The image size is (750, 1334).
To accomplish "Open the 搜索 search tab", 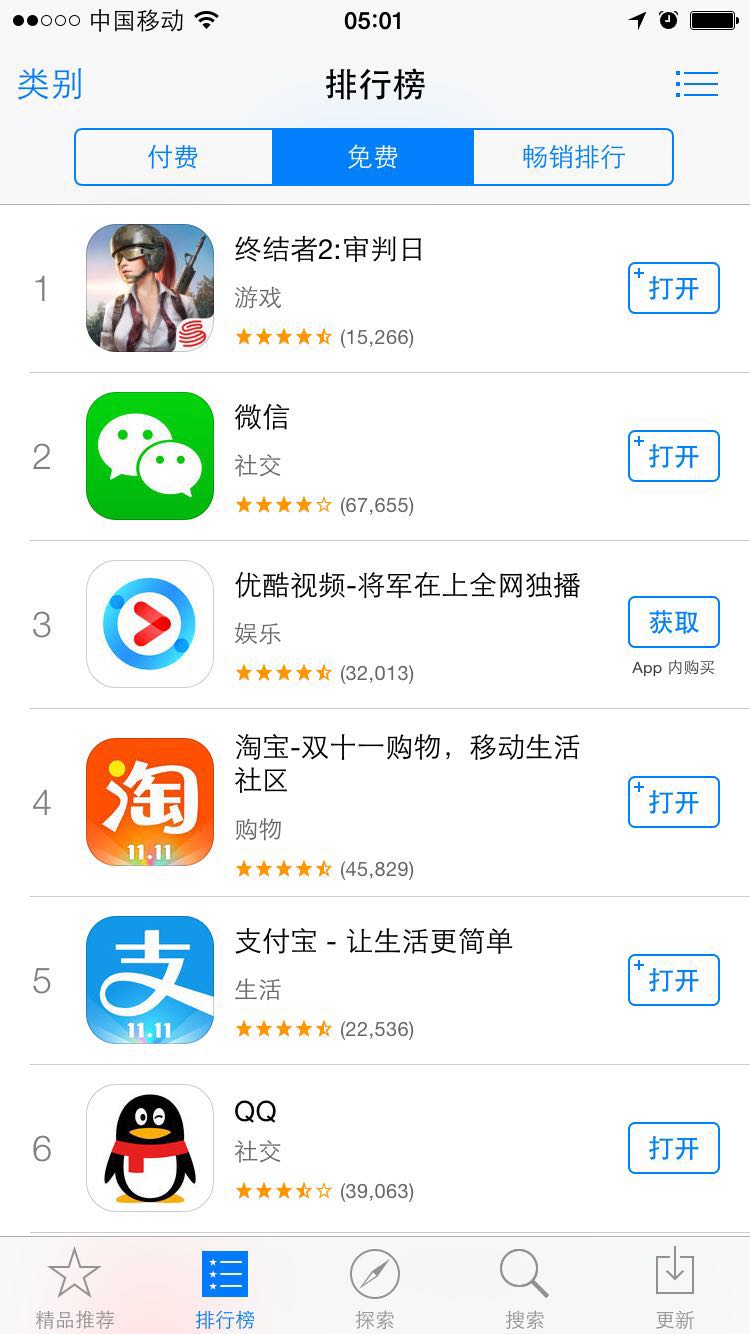I will click(524, 1288).
